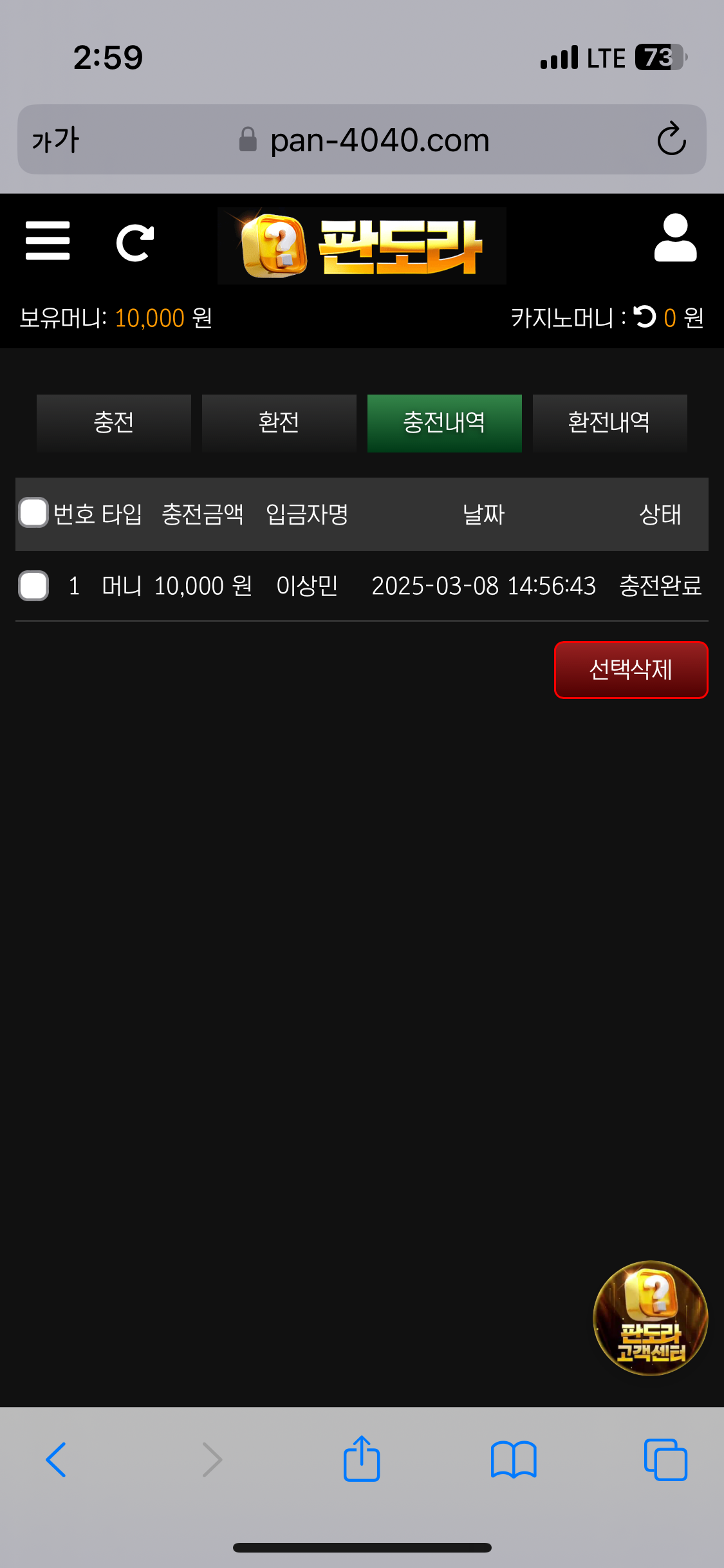Screen dimensions: 724x1568
Task: Go back in the Safari toolbar
Action: pyautogui.click(x=56, y=1459)
